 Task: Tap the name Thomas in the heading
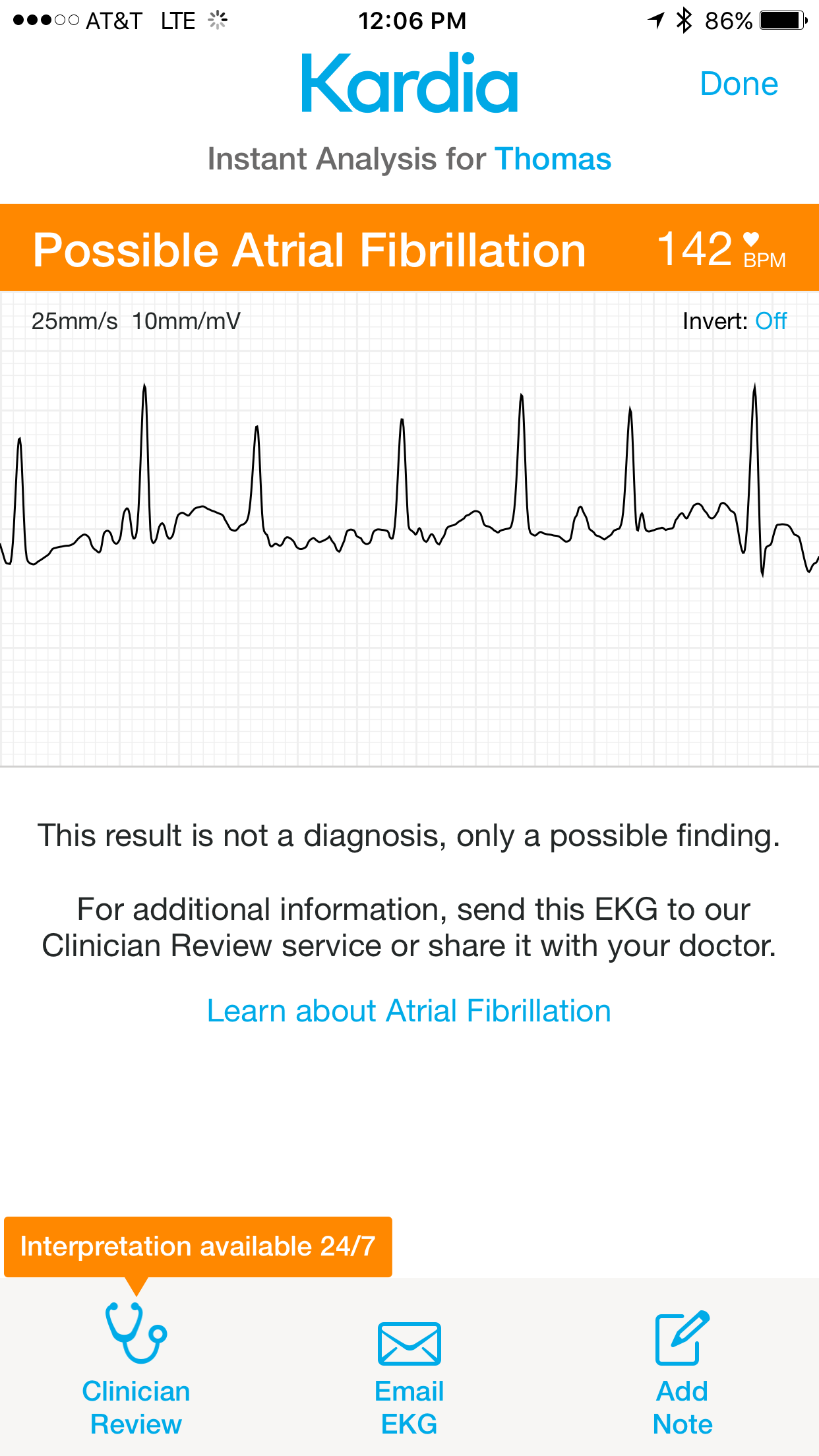point(553,159)
